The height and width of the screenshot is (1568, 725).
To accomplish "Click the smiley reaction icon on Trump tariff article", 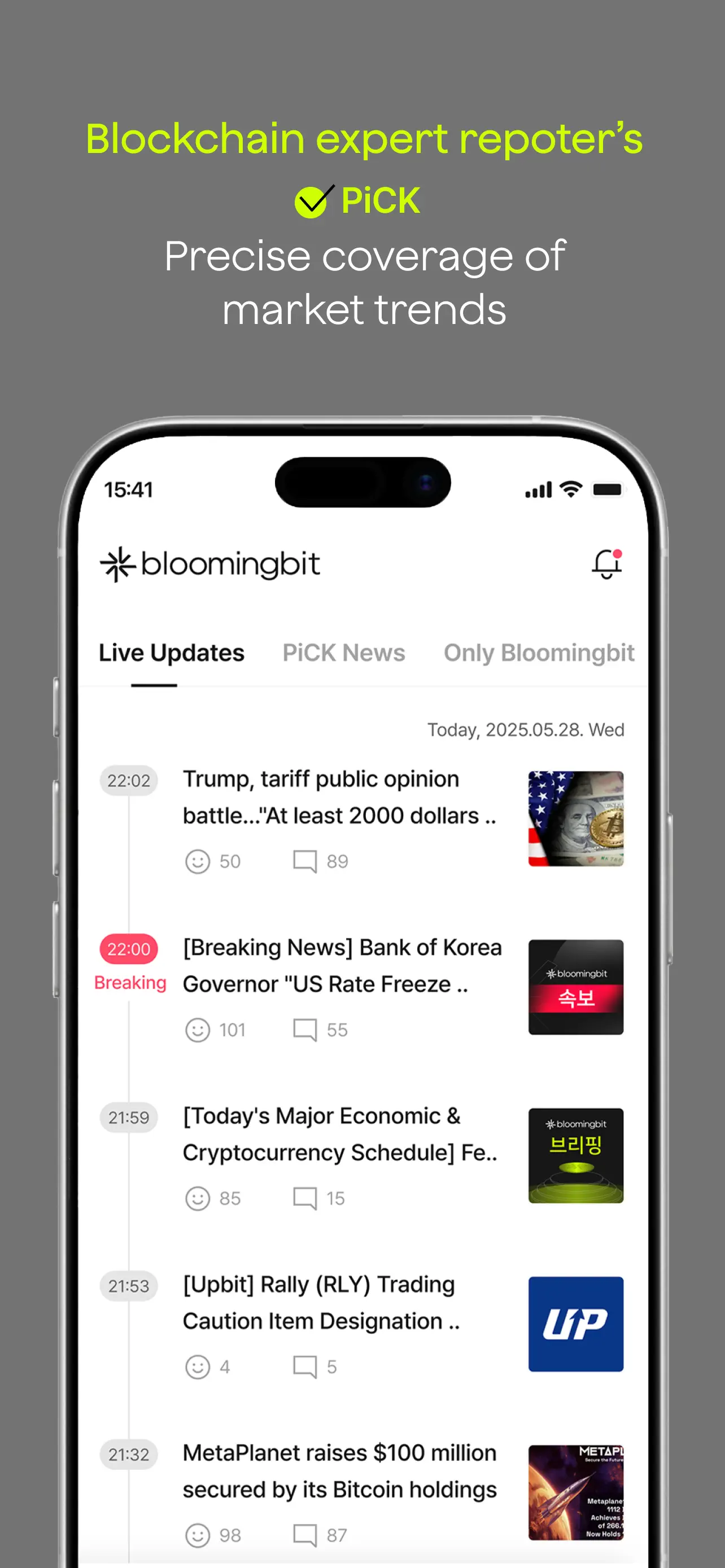I will point(196,861).
